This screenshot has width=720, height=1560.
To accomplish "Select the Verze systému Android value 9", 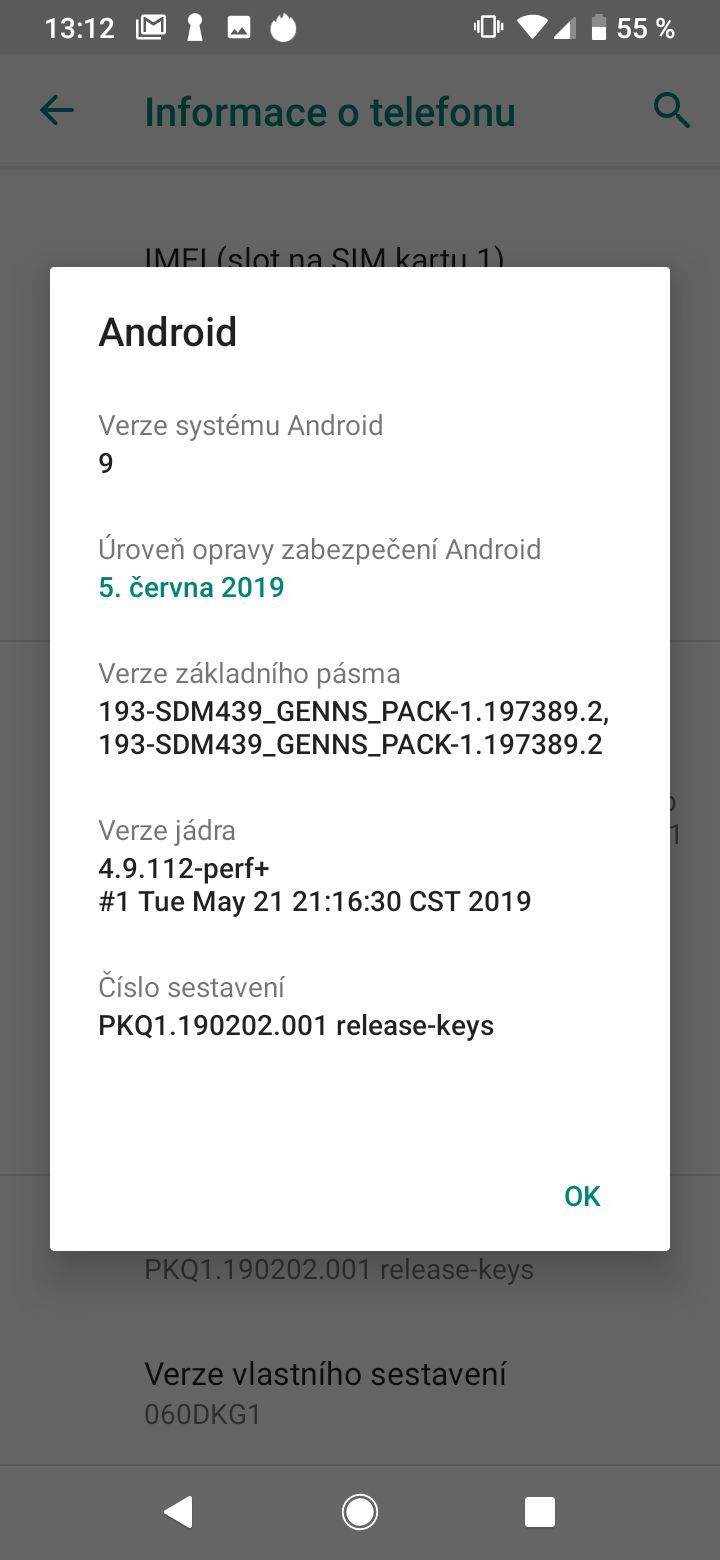I will click(105, 462).
